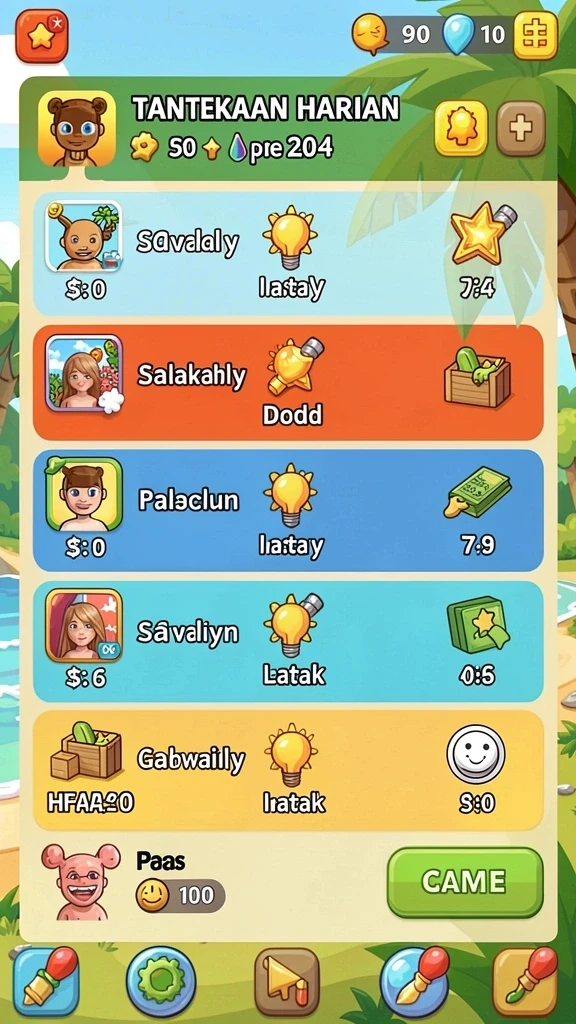576x1024 pixels.
Task: Select the orange Salakahly row
Action: pos(288,382)
